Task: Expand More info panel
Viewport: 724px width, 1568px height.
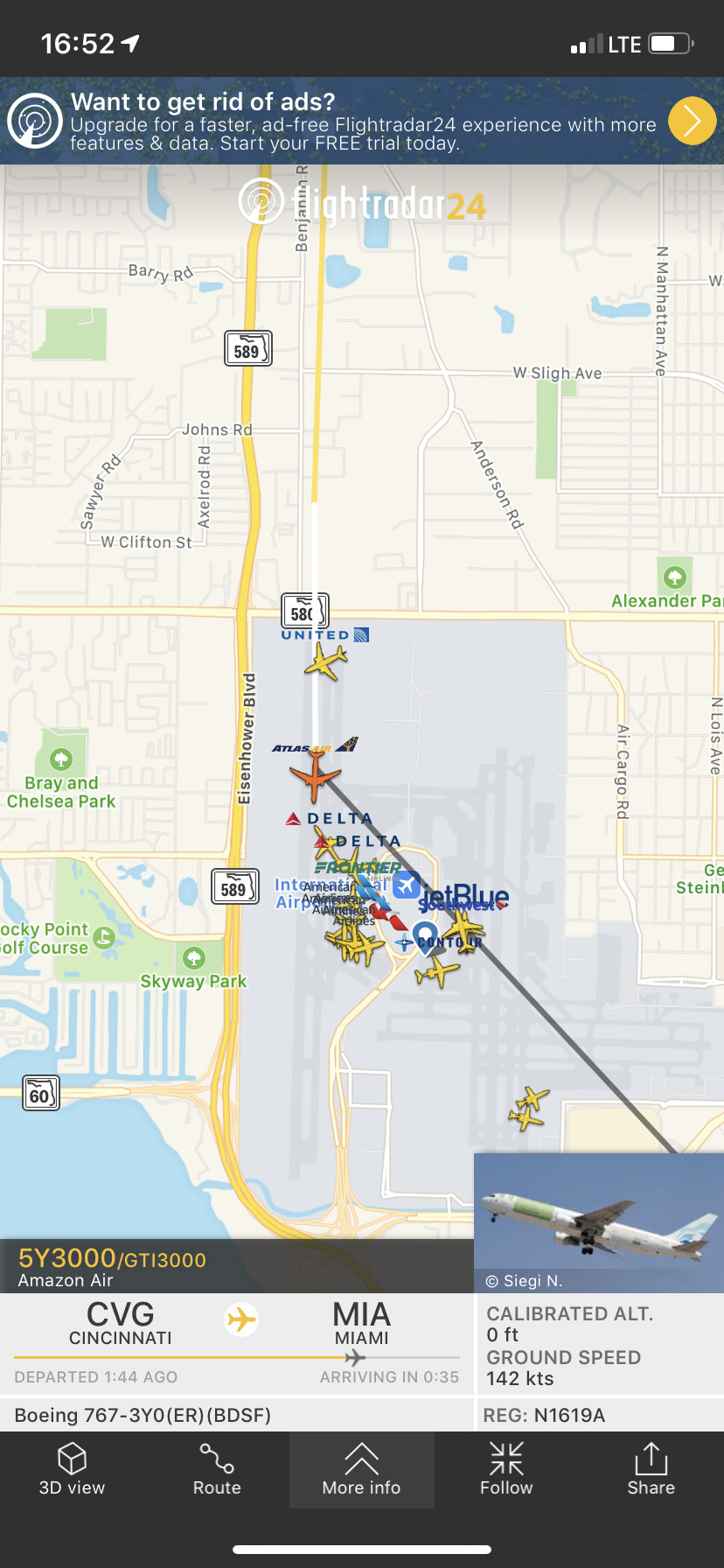Action: (361, 1470)
